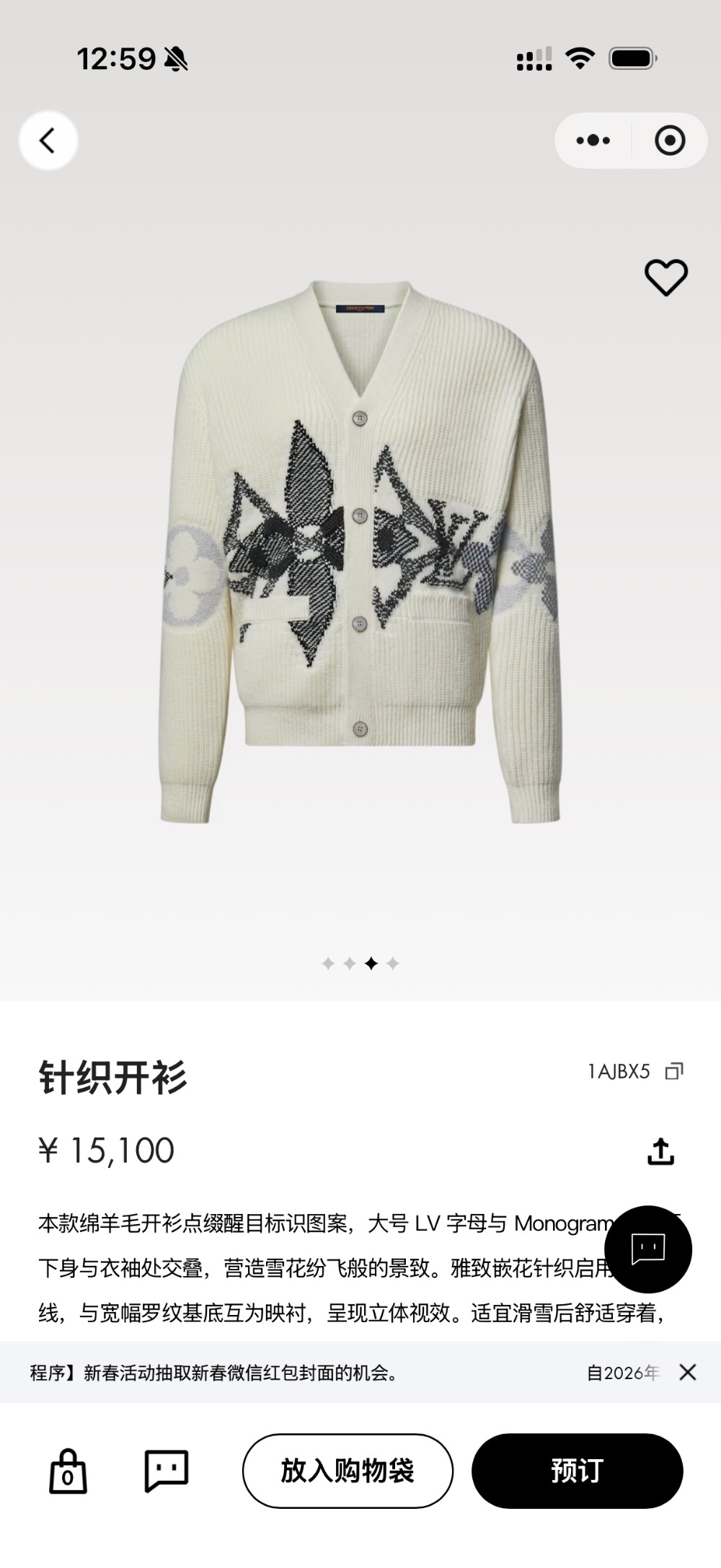Viewport: 721px width, 1568px height.
Task: Tap 放入购物袋 to add to bag
Action: tap(348, 1471)
